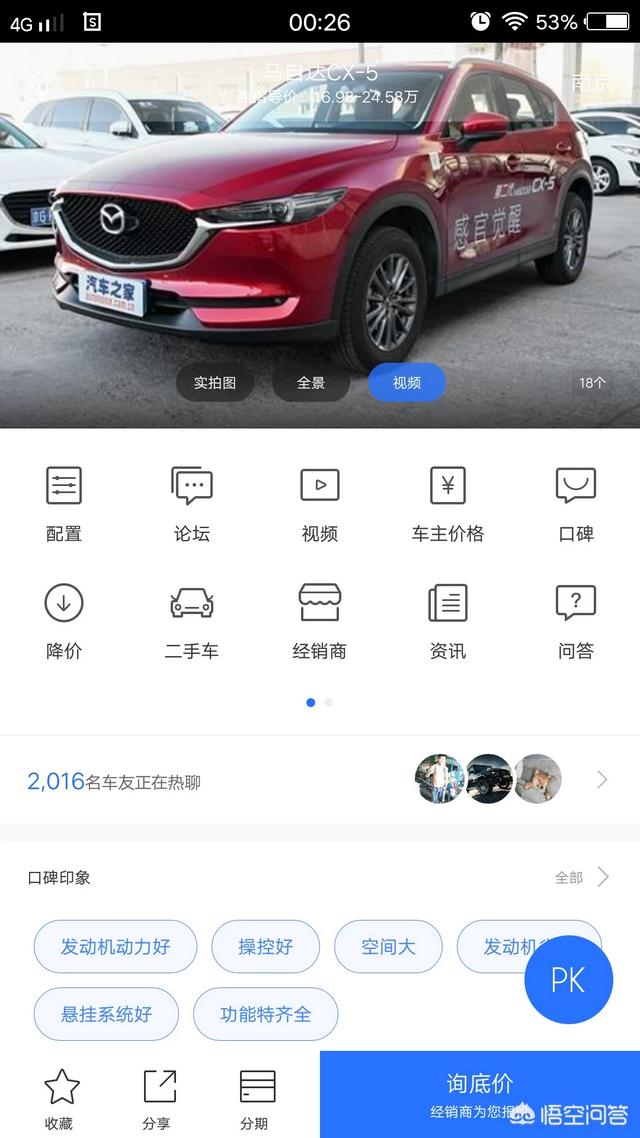Open the 问答 Q&A section
The width and height of the screenshot is (640, 1138).
[576, 621]
